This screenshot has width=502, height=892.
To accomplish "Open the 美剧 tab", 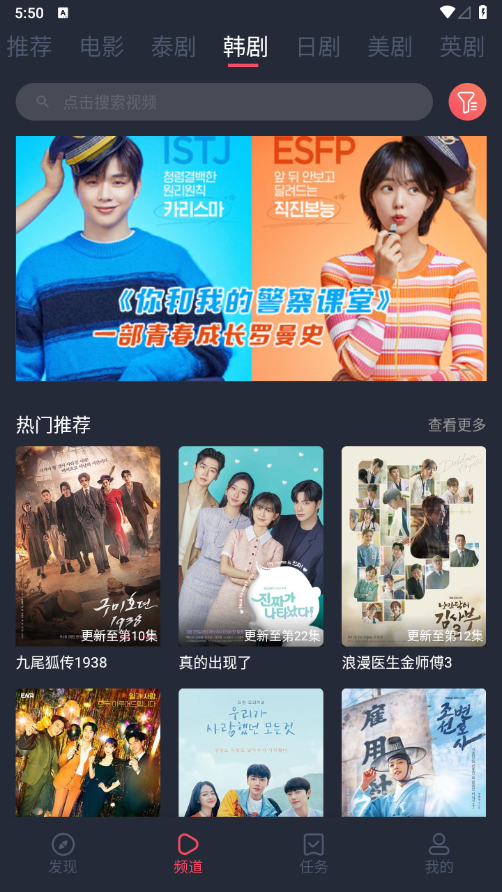I will click(x=390, y=47).
